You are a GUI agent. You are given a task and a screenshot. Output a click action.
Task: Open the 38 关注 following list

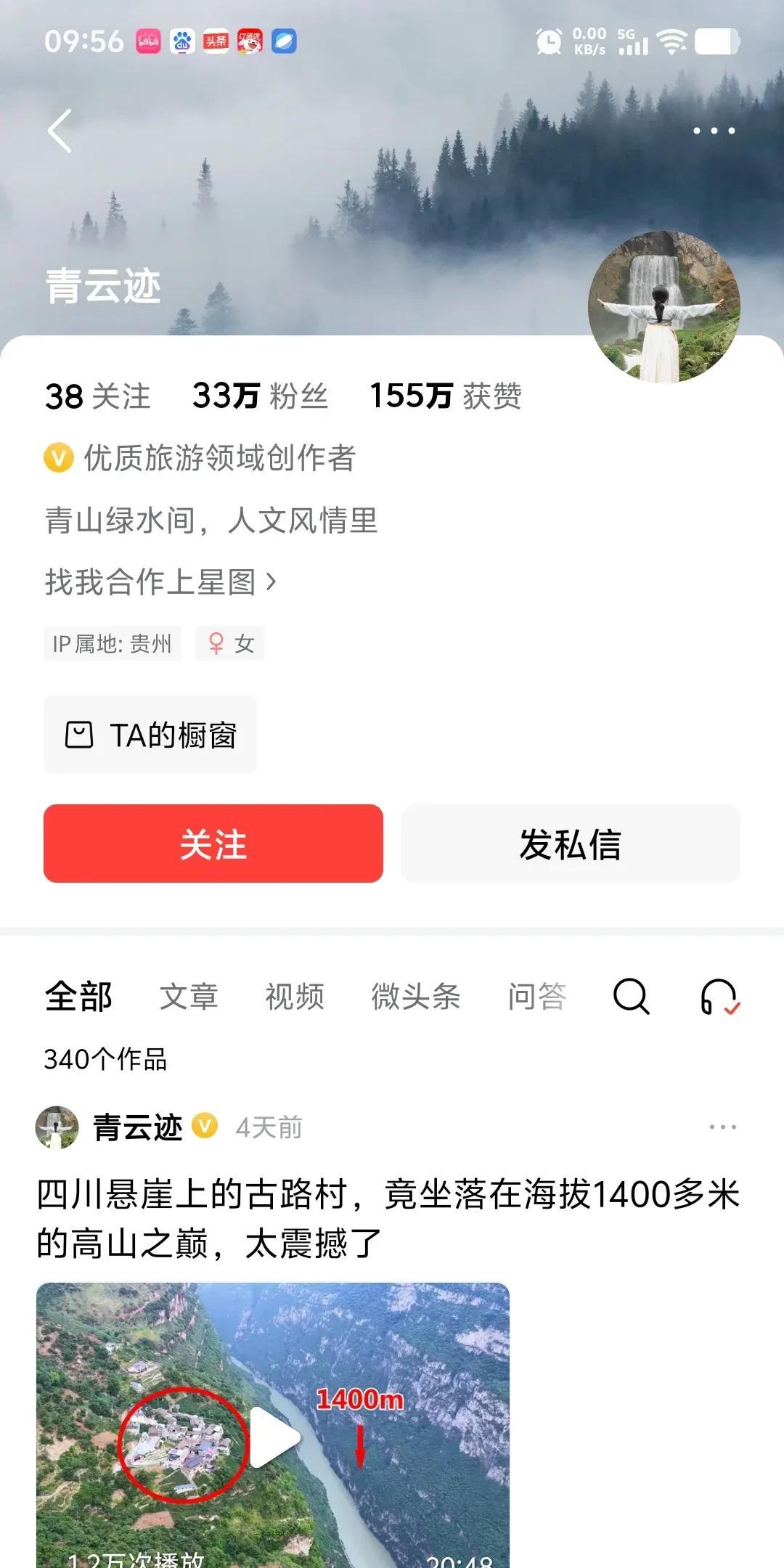(97, 396)
